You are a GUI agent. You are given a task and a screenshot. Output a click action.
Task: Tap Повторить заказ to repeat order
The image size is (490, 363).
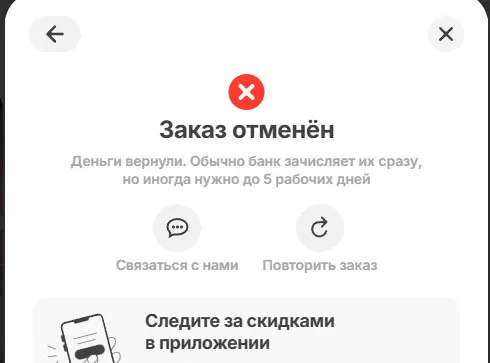[x=320, y=228]
